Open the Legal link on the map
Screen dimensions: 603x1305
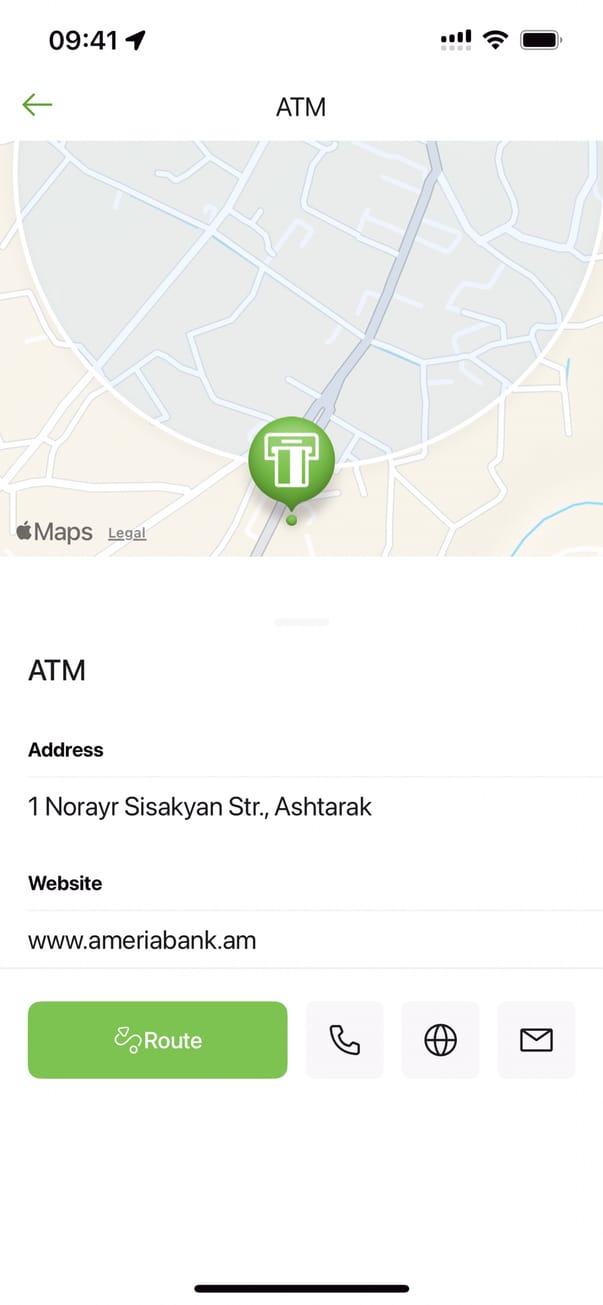[127, 533]
